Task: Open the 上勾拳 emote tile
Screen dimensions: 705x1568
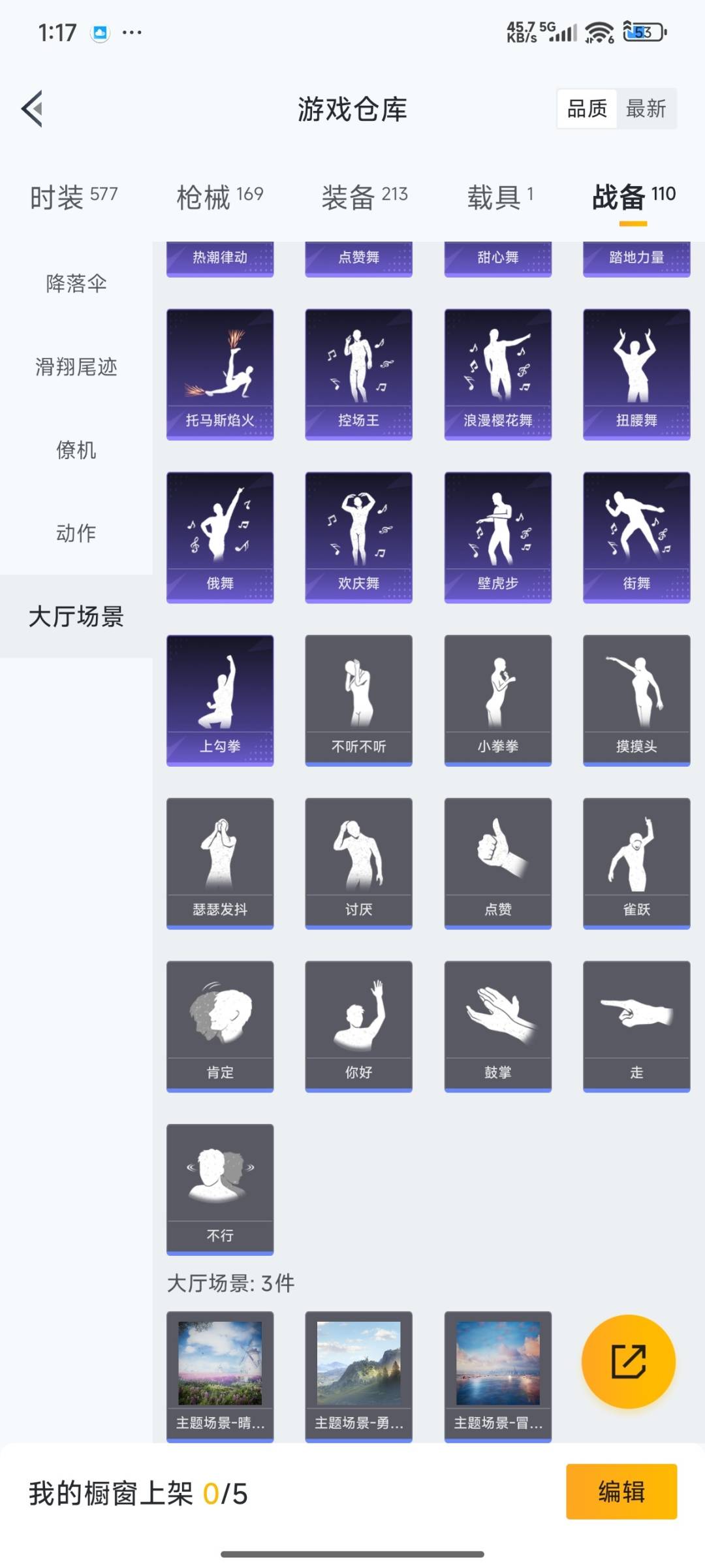Action: click(x=220, y=700)
